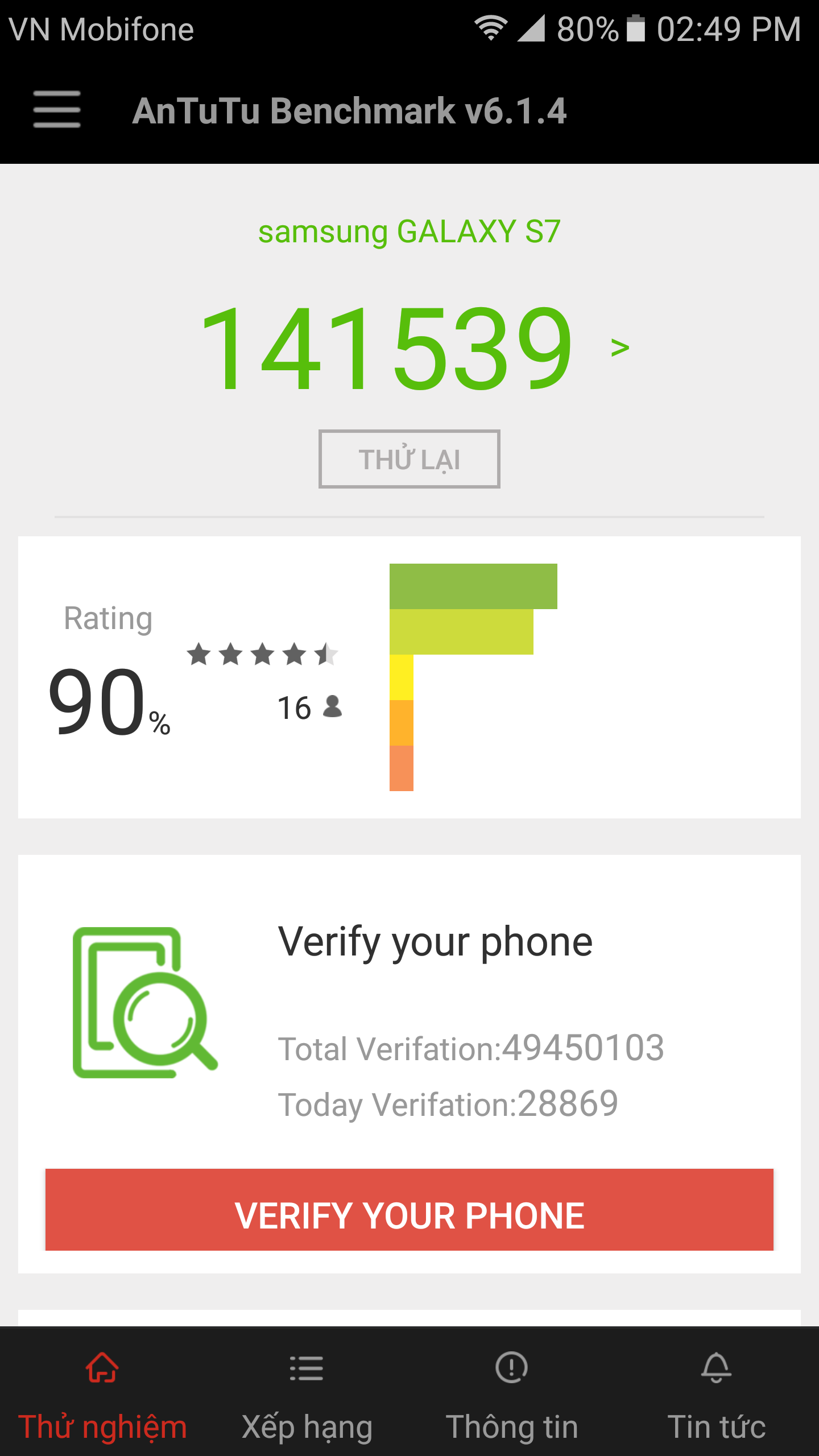This screenshot has width=819, height=1456.
Task: Tap the THỬ LẠI retest button
Action: click(409, 459)
